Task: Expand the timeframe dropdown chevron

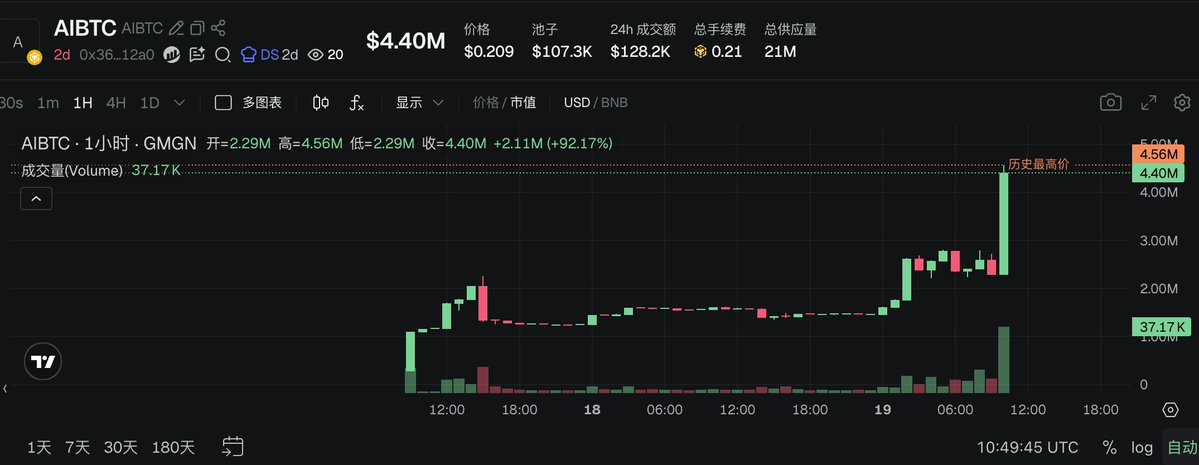Action: tap(180, 102)
